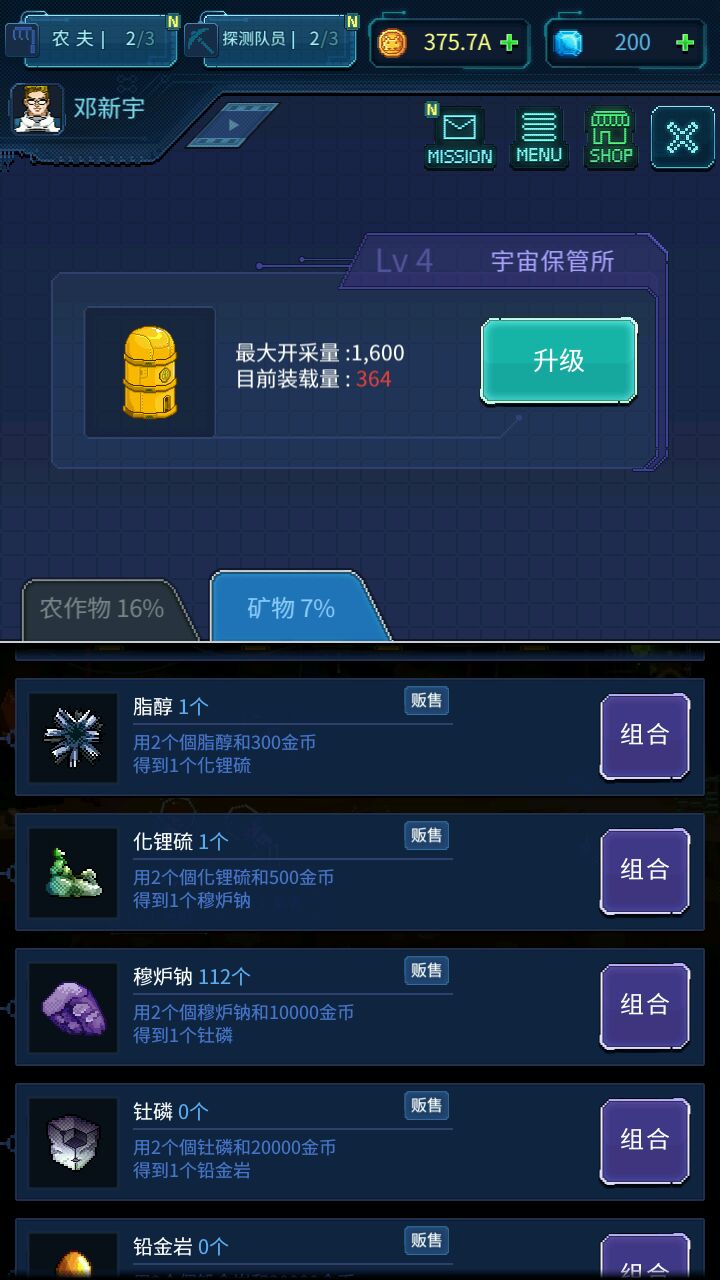Select the 矿物 tab
720x1280 pixels.
tap(291, 608)
